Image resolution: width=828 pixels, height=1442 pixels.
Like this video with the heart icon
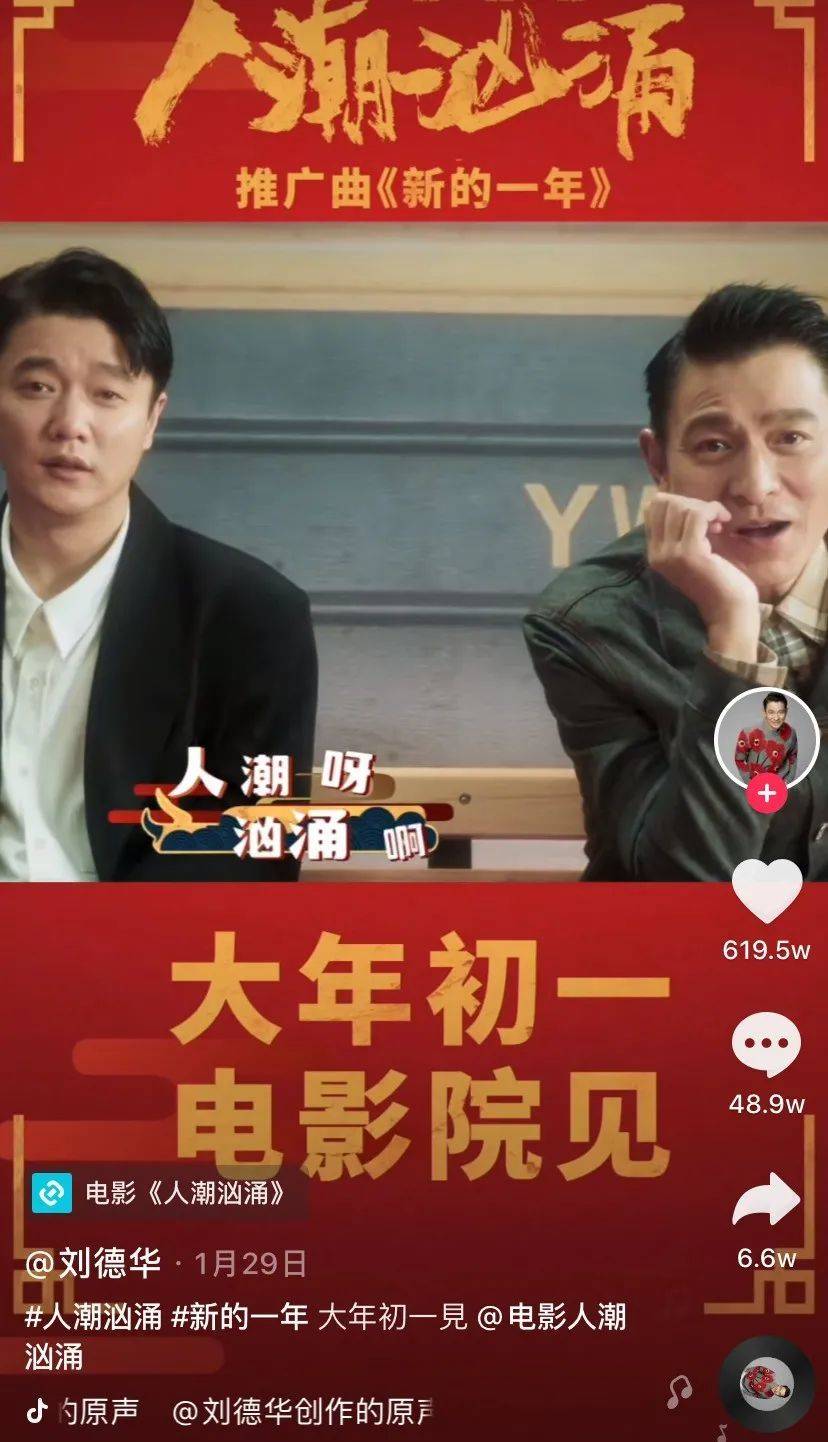click(767, 890)
